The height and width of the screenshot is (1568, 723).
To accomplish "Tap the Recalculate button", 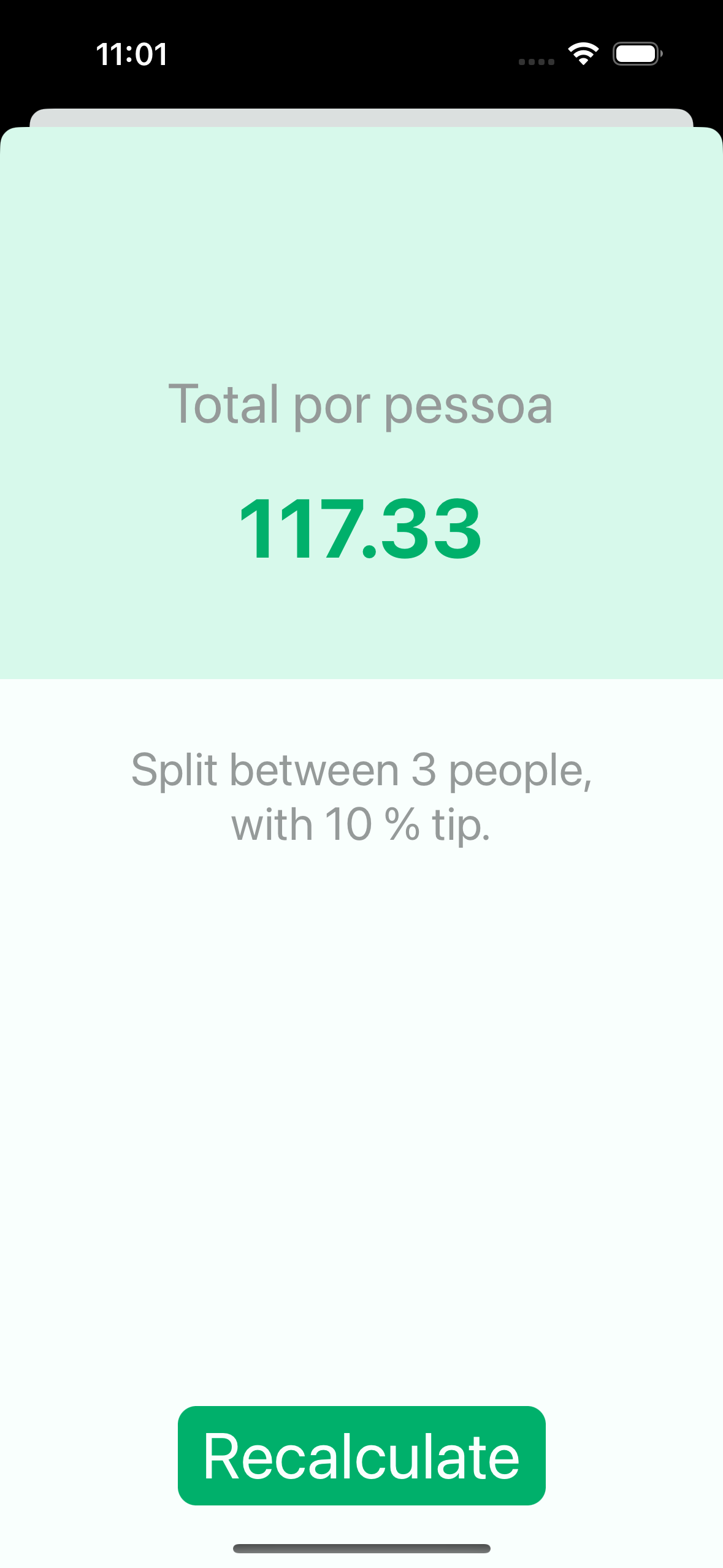I will click(x=361, y=1455).
